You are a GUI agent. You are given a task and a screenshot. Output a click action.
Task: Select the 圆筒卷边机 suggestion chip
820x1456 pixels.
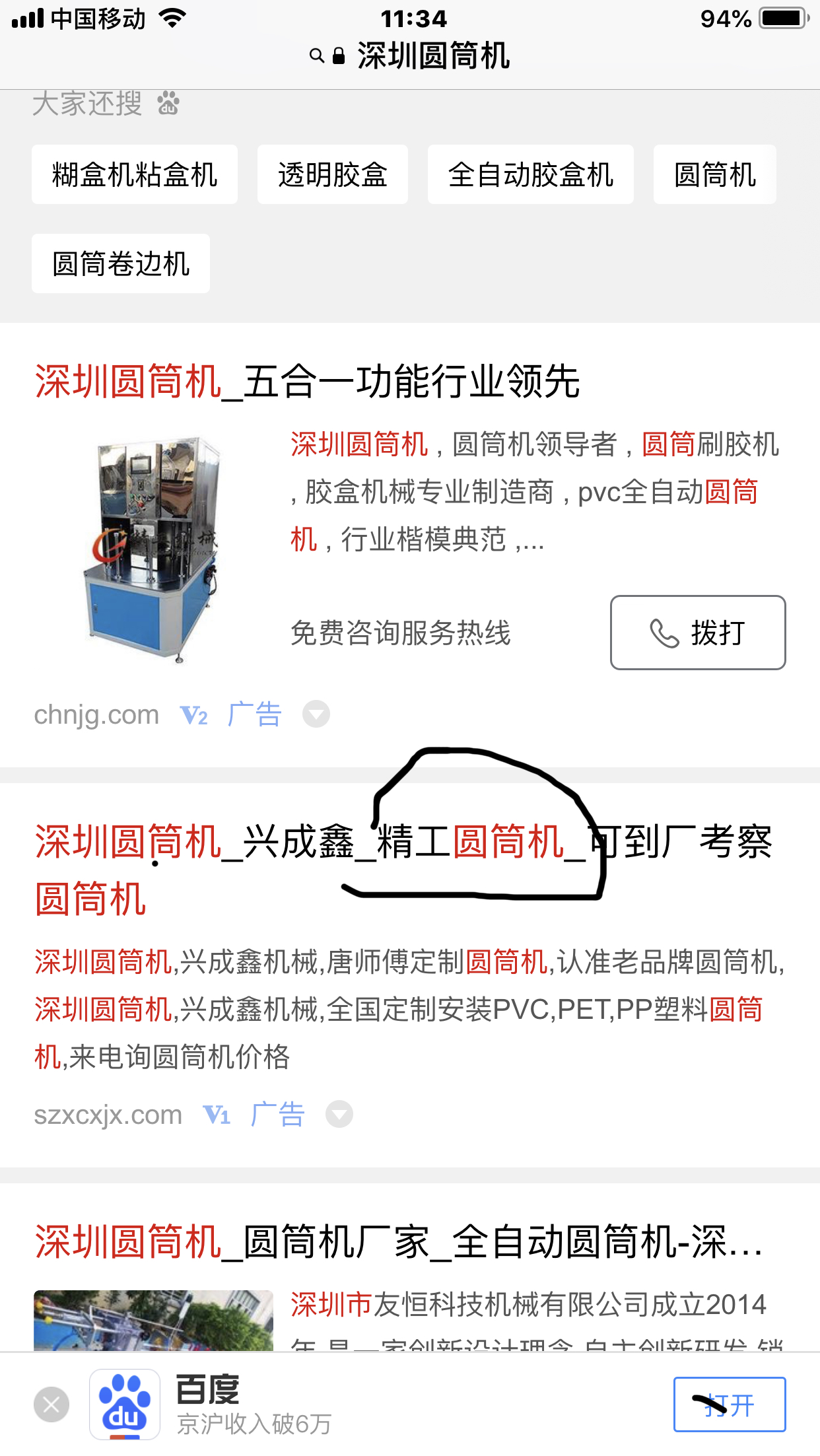click(121, 263)
